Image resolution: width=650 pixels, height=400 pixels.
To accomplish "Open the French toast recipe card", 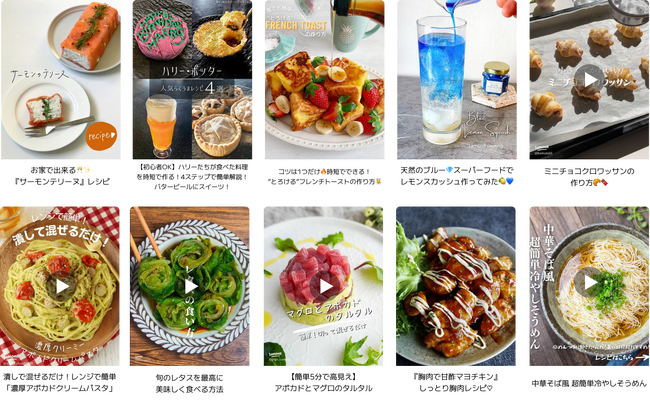I will coord(324,80).
